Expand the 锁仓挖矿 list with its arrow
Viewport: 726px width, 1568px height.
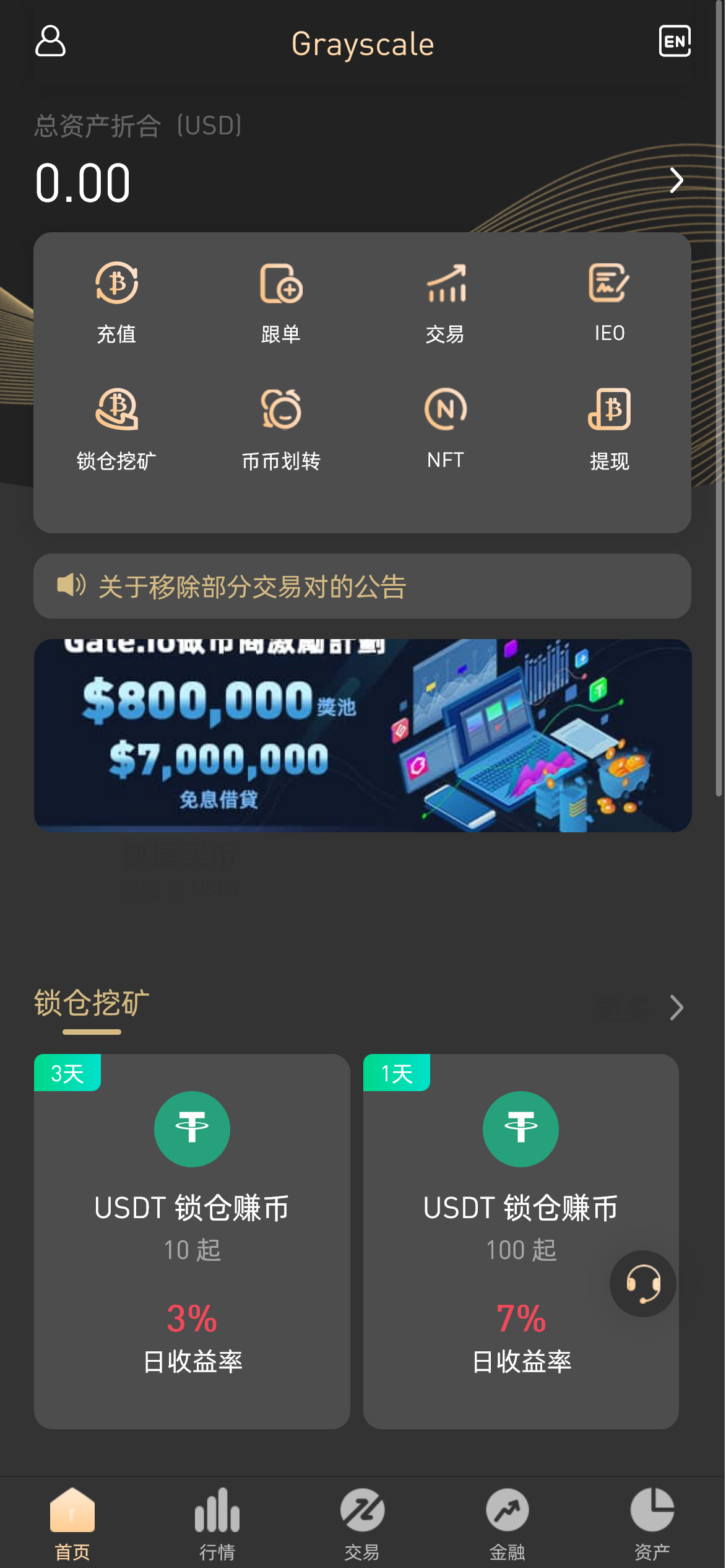pos(676,1008)
